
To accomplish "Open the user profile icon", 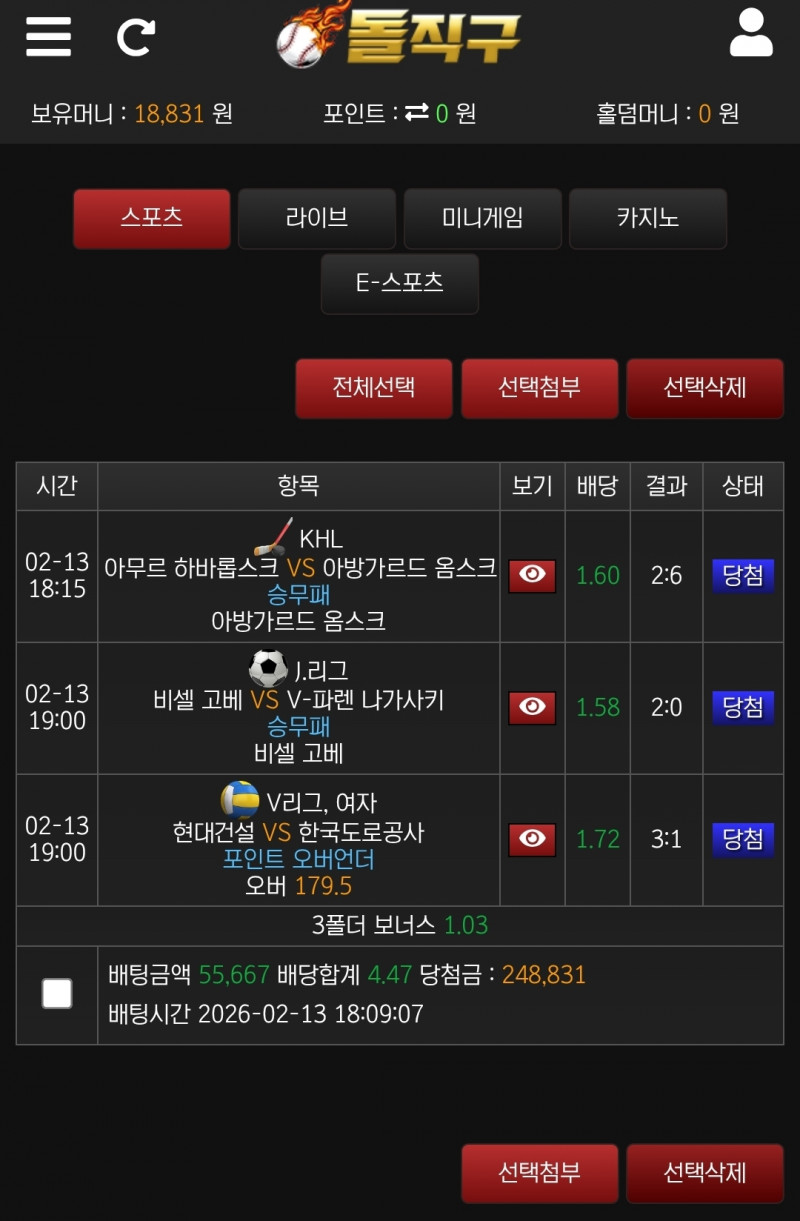I will click(751, 35).
